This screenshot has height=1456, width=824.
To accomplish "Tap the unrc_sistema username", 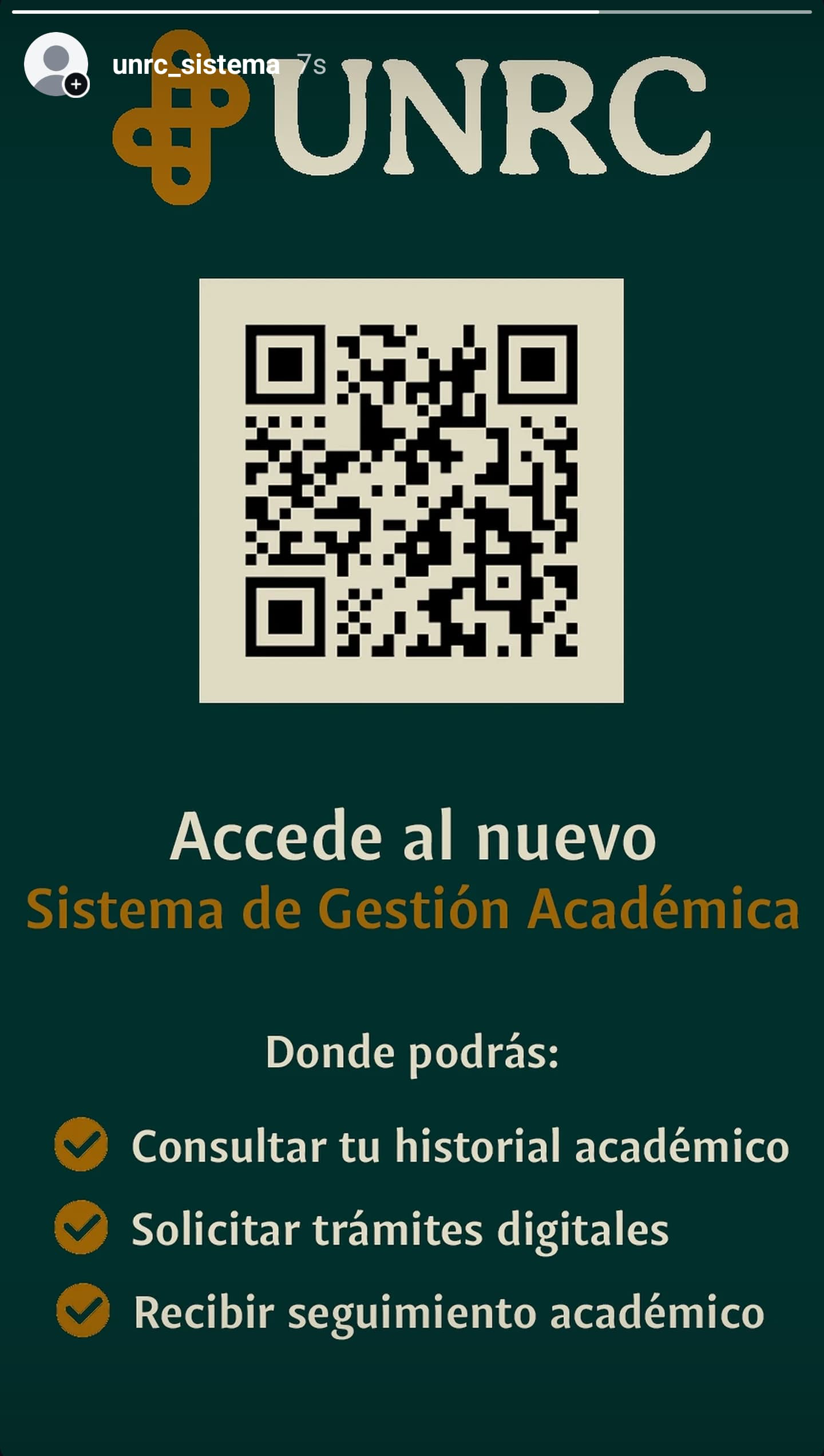I will 196,65.
